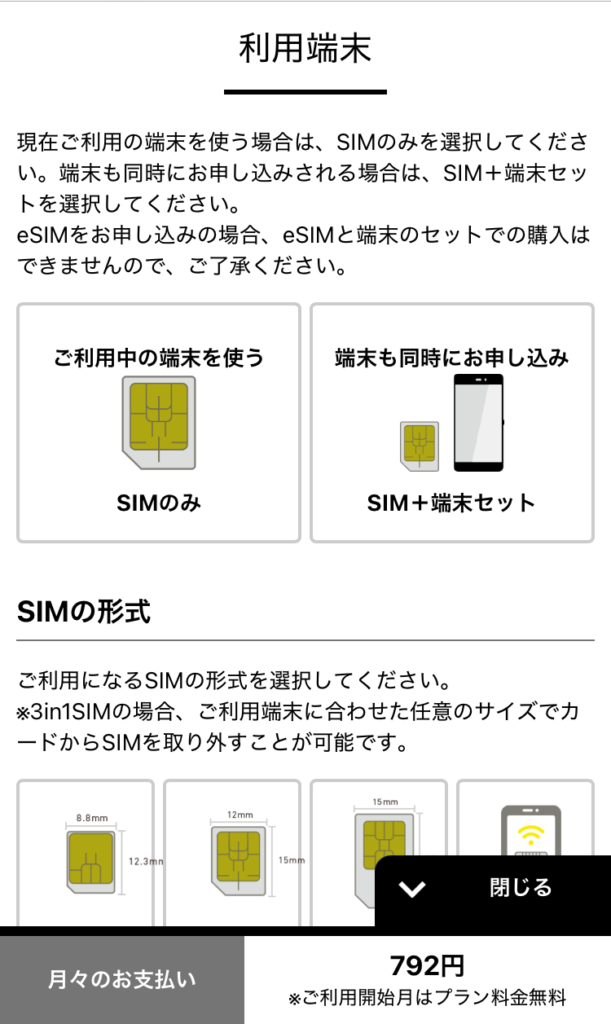Viewport: 611px width, 1024px height.
Task: Pick the 12mm micro SIM size
Action: [232, 852]
